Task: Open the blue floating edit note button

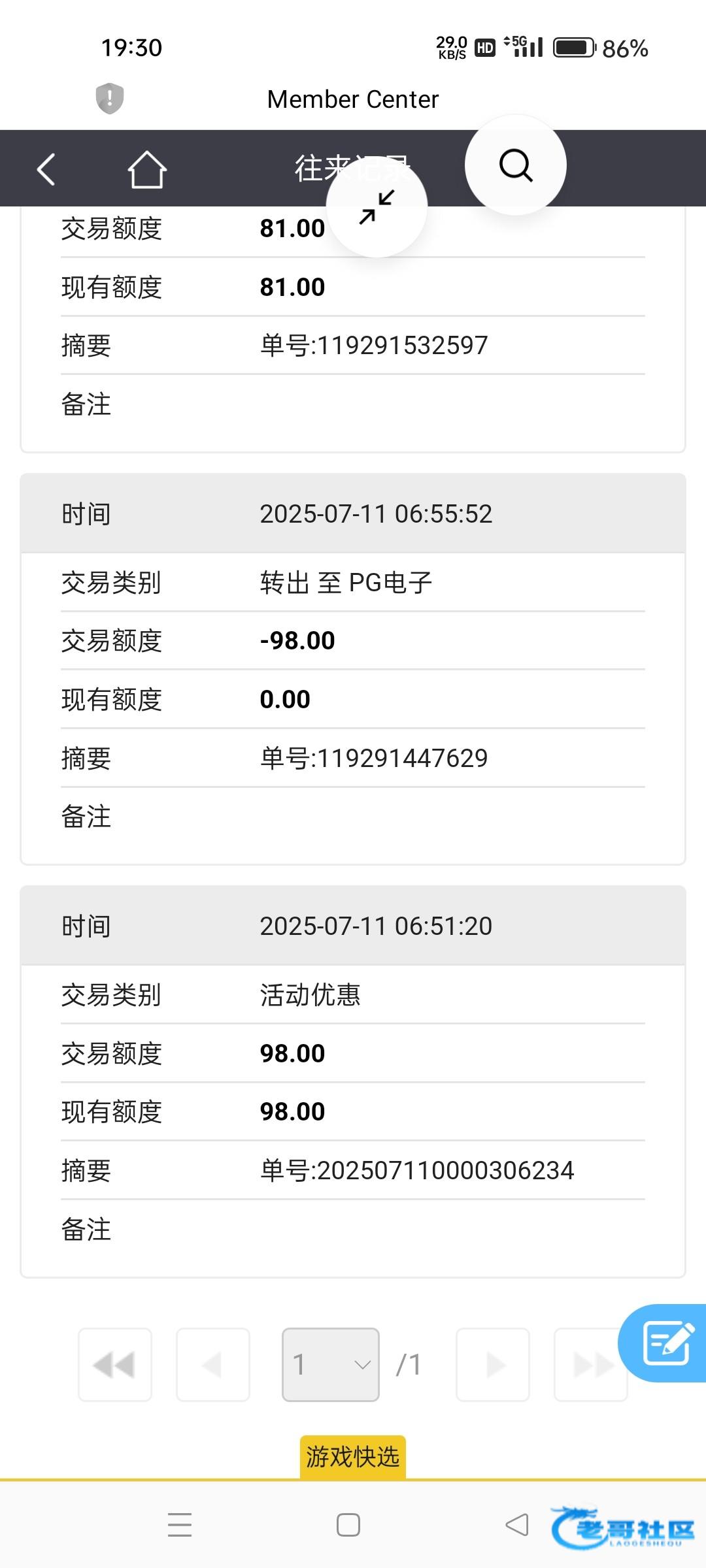Action: point(663,1343)
